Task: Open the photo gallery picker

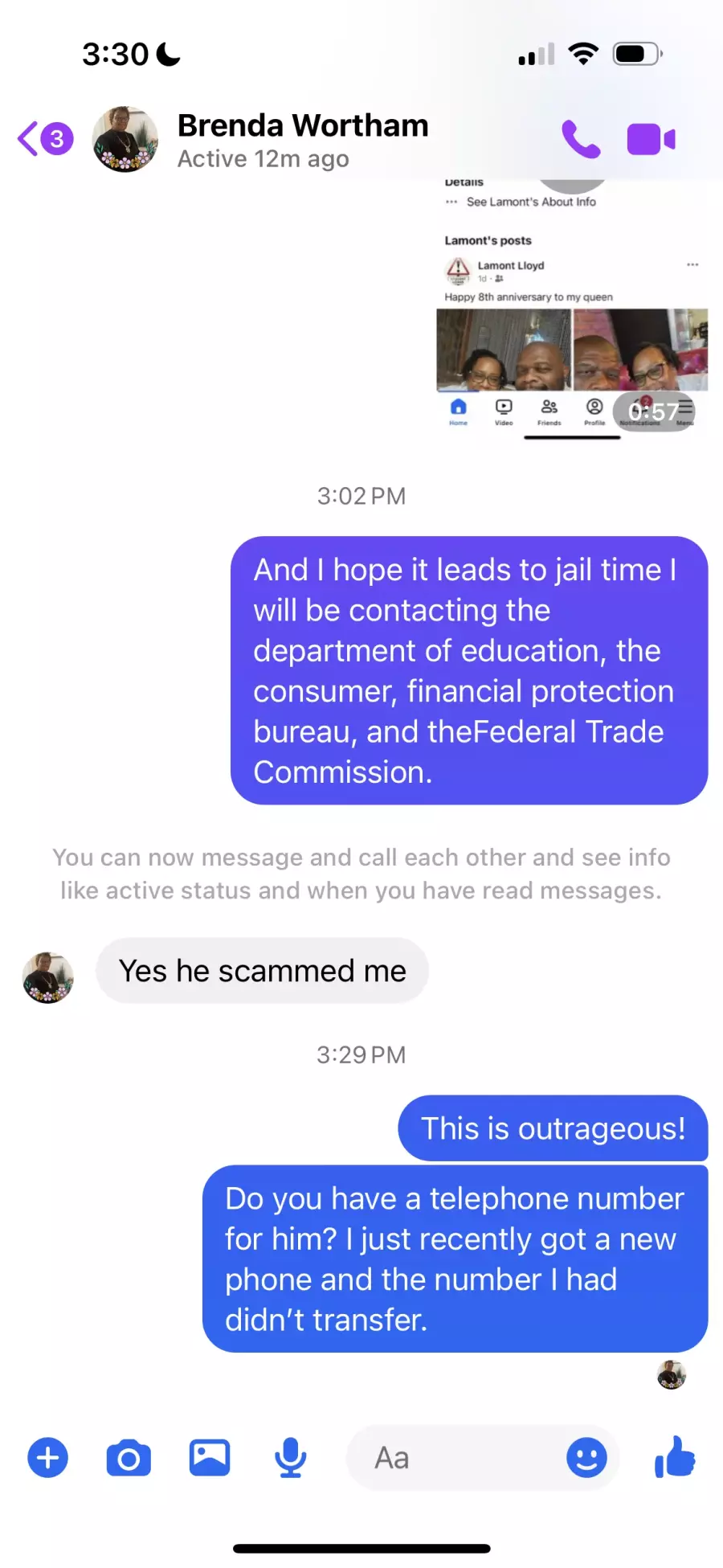Action: (210, 1457)
